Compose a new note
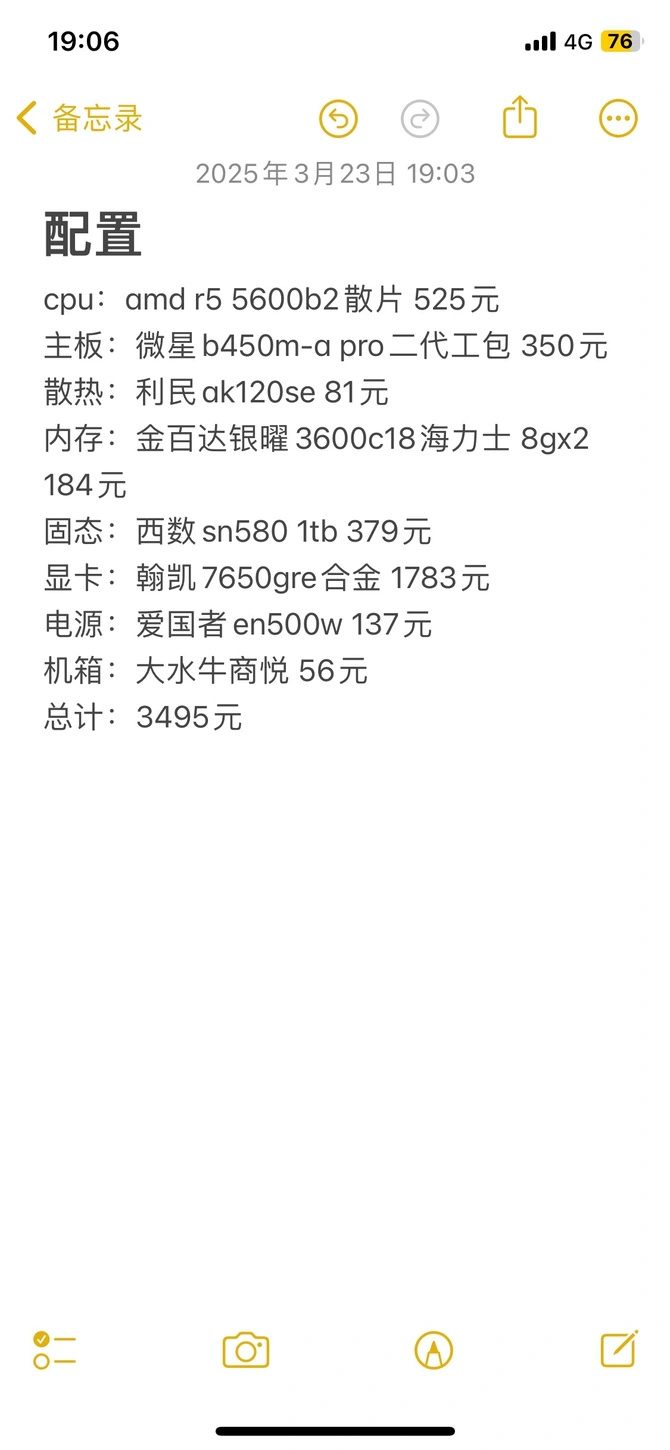 click(x=619, y=1349)
